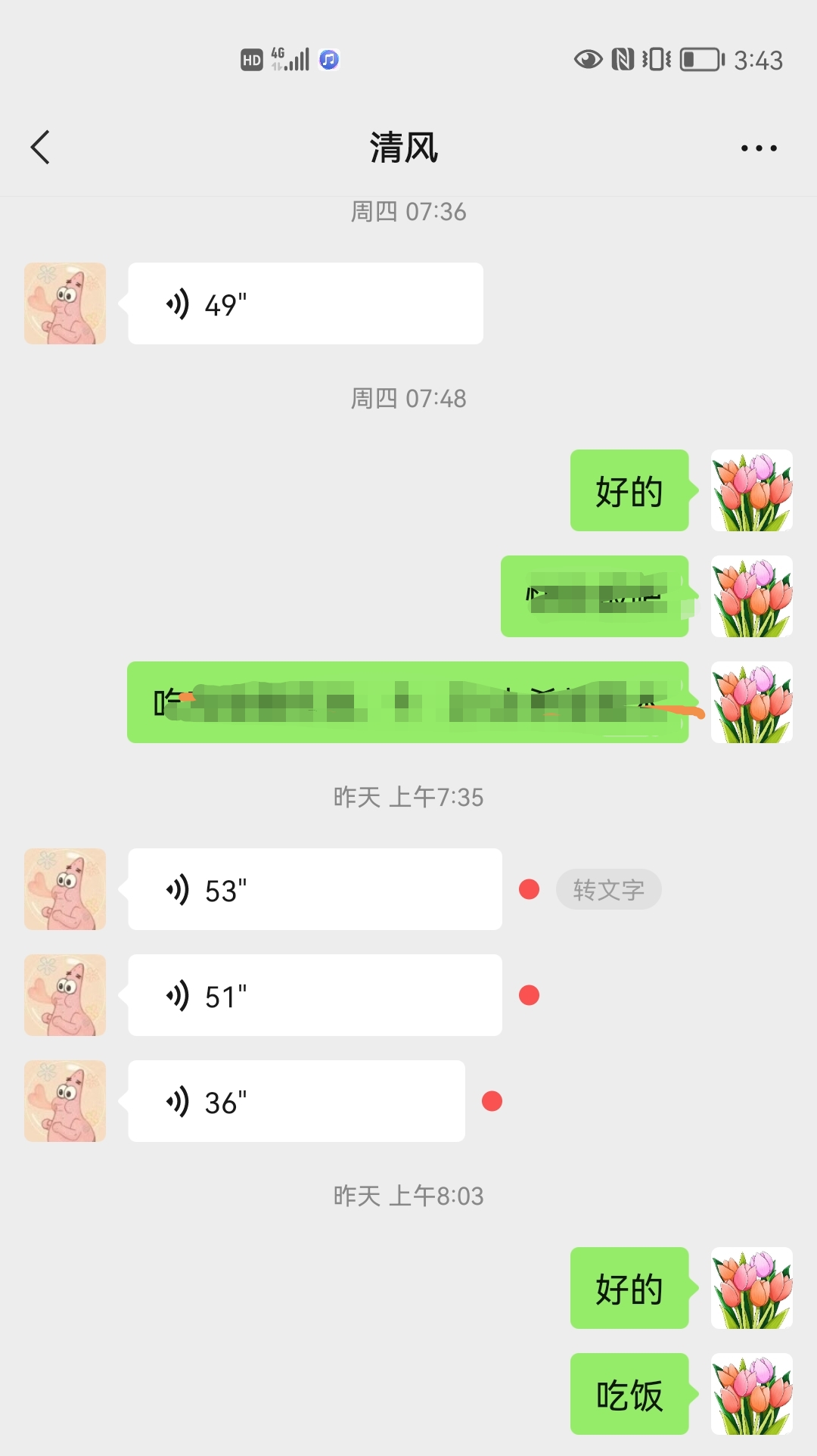Tap the back arrow to leave the chat
Image resolution: width=817 pixels, height=1456 pixels.
(39, 148)
